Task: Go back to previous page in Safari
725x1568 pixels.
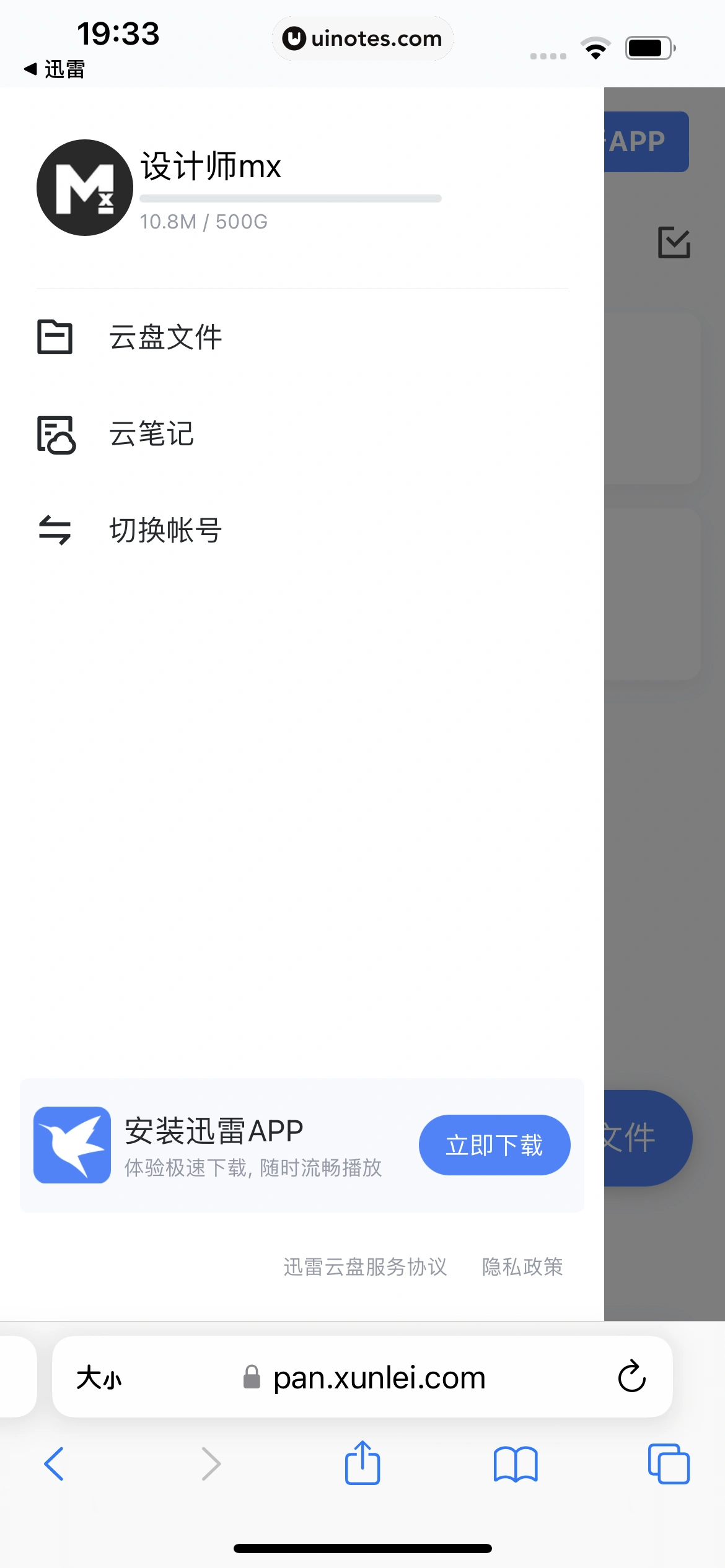Action: [x=55, y=1464]
